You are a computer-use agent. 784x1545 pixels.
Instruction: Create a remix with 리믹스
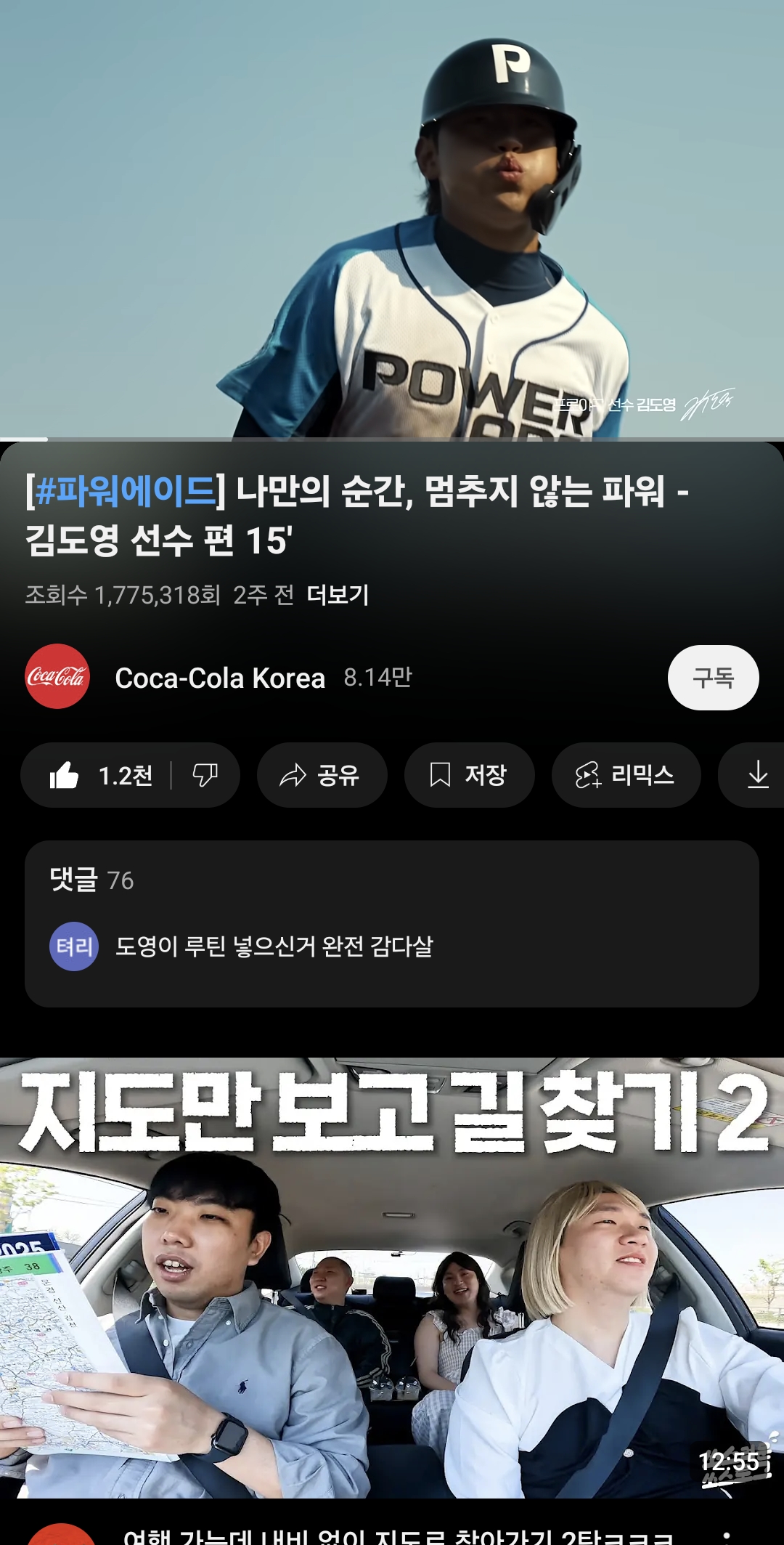[x=626, y=775]
